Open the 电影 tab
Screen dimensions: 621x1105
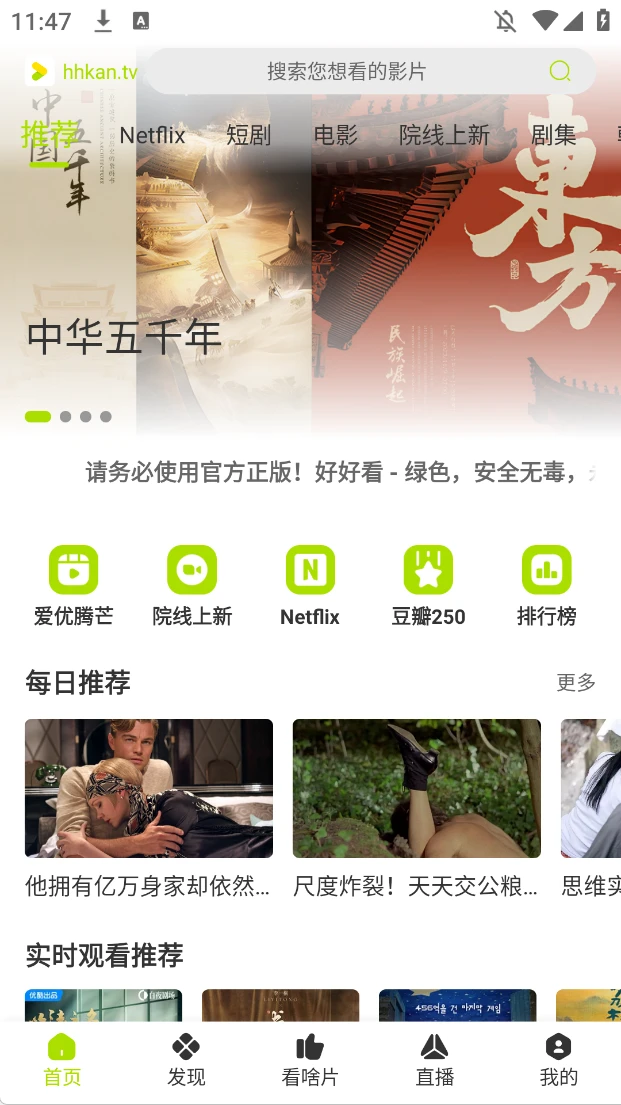click(x=336, y=135)
